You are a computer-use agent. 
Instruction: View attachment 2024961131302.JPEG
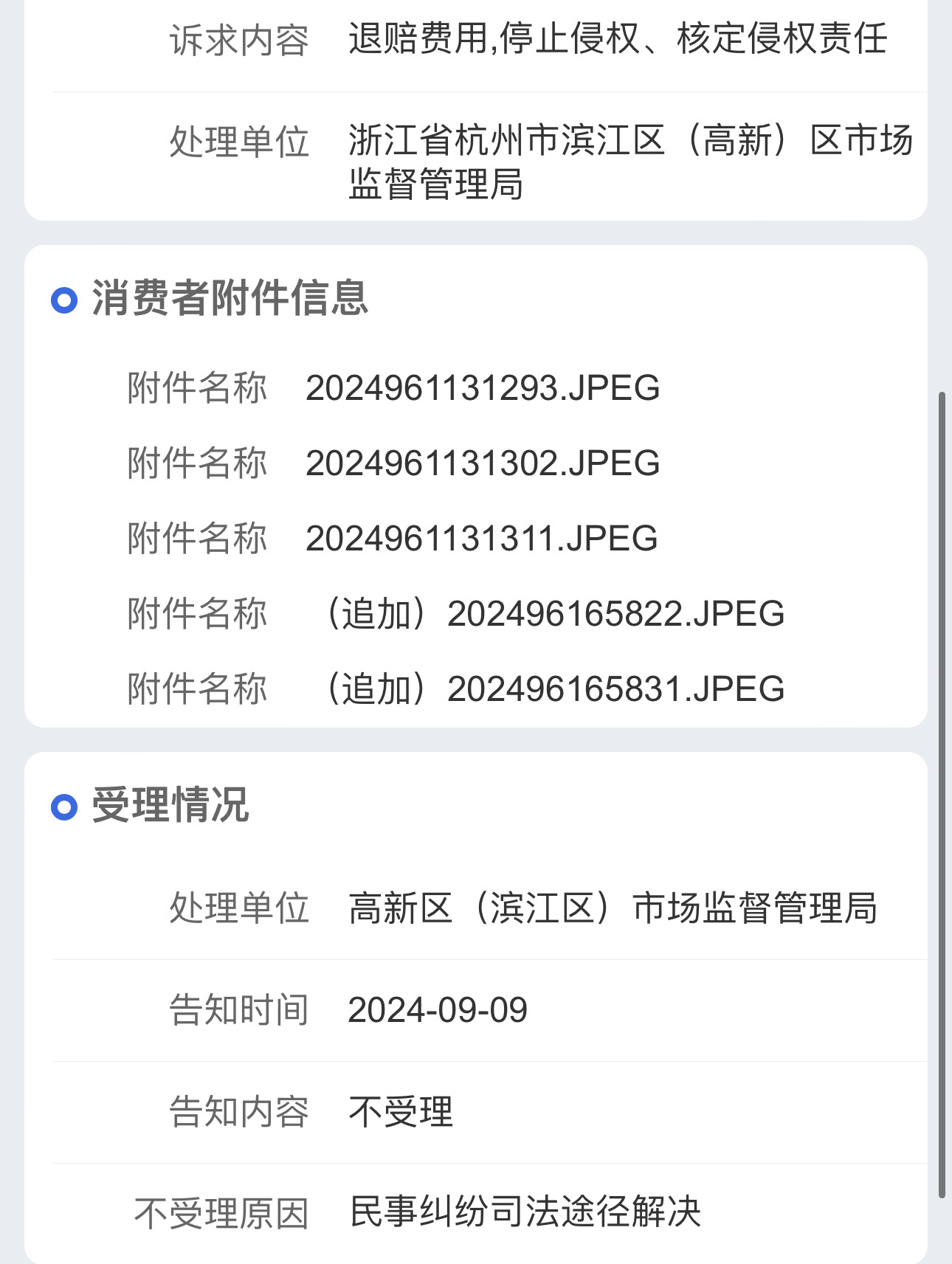(x=483, y=463)
